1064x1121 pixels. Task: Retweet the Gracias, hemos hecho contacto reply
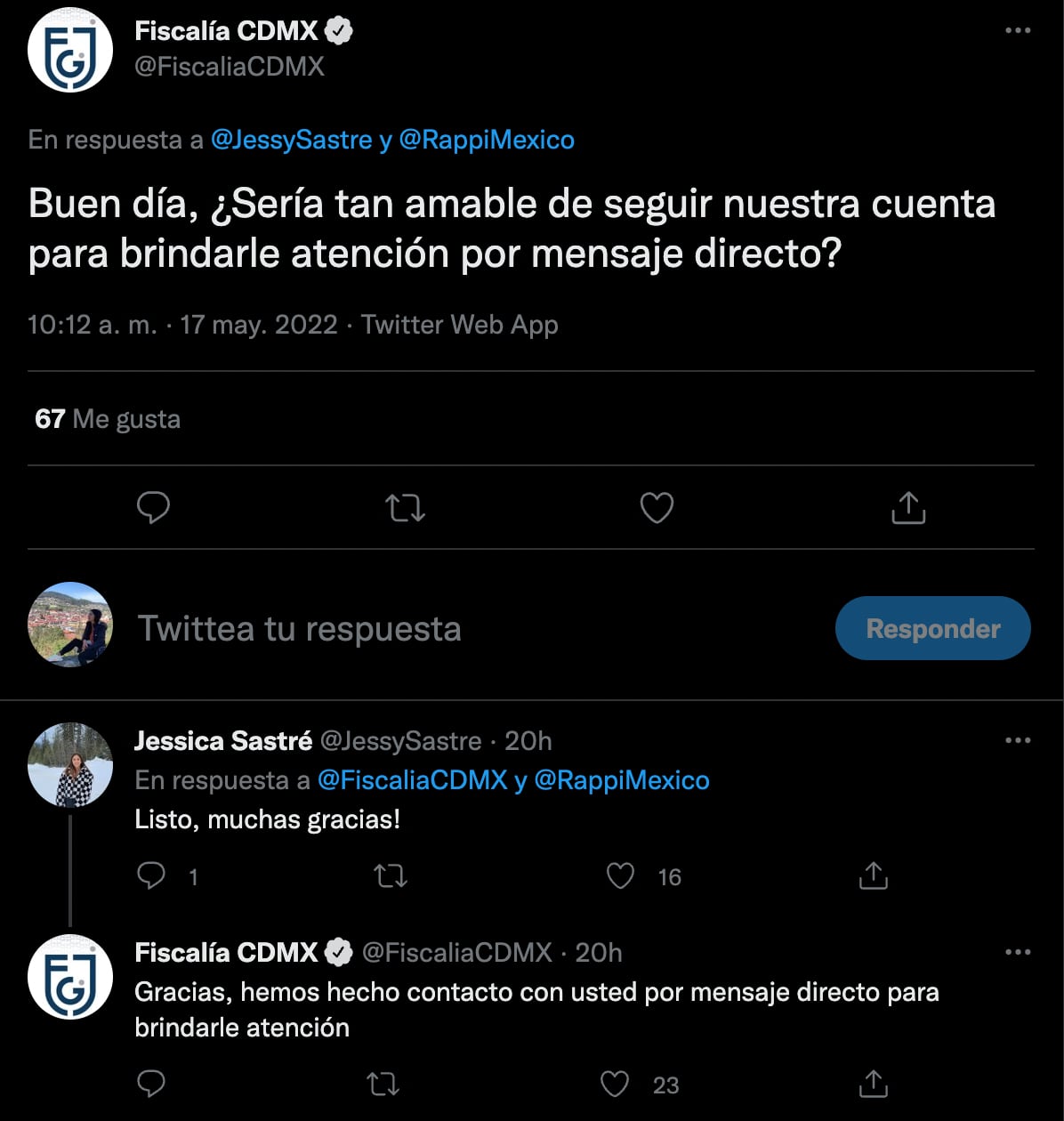coord(383,1085)
